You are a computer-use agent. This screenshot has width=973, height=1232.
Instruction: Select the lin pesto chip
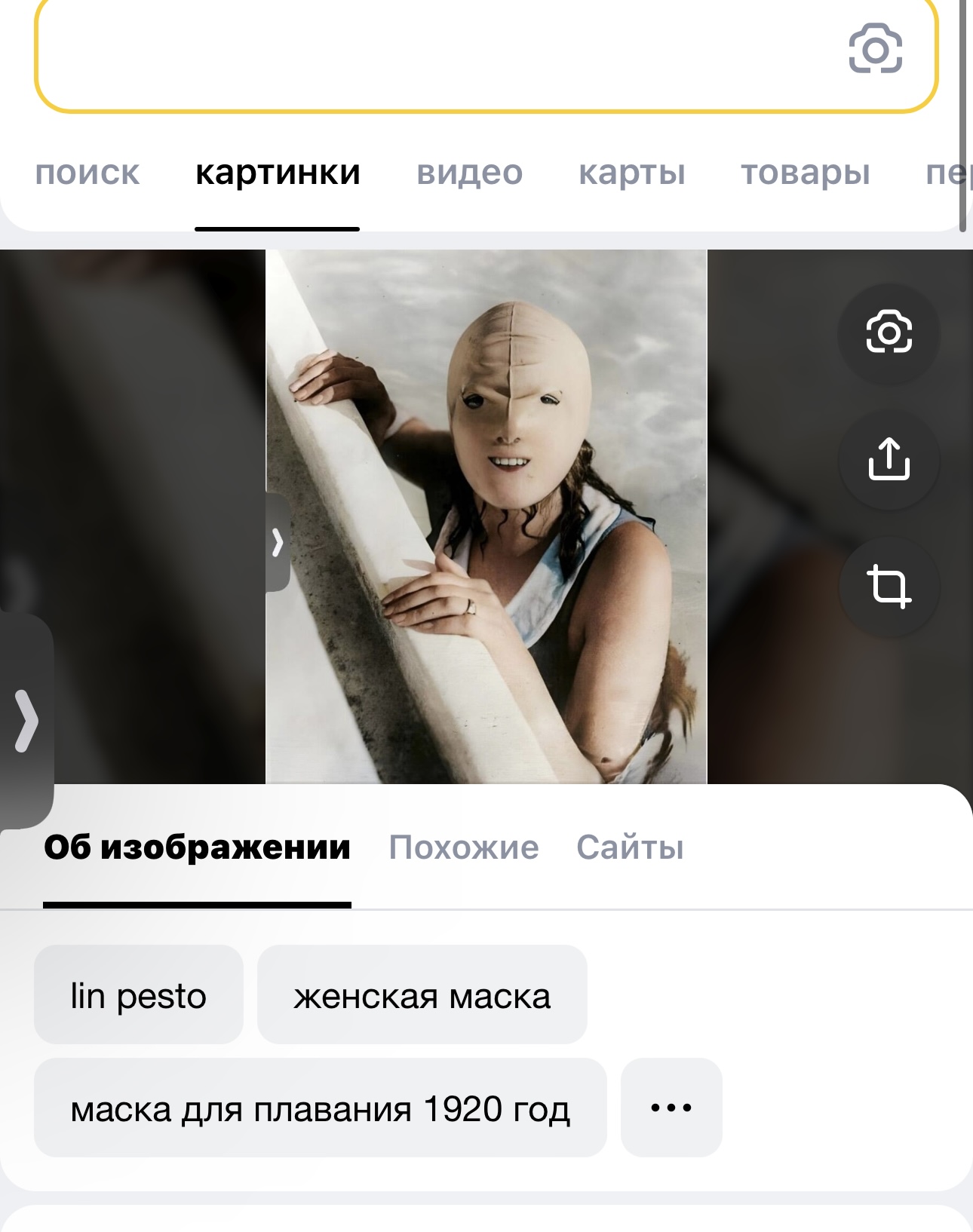[x=138, y=995]
